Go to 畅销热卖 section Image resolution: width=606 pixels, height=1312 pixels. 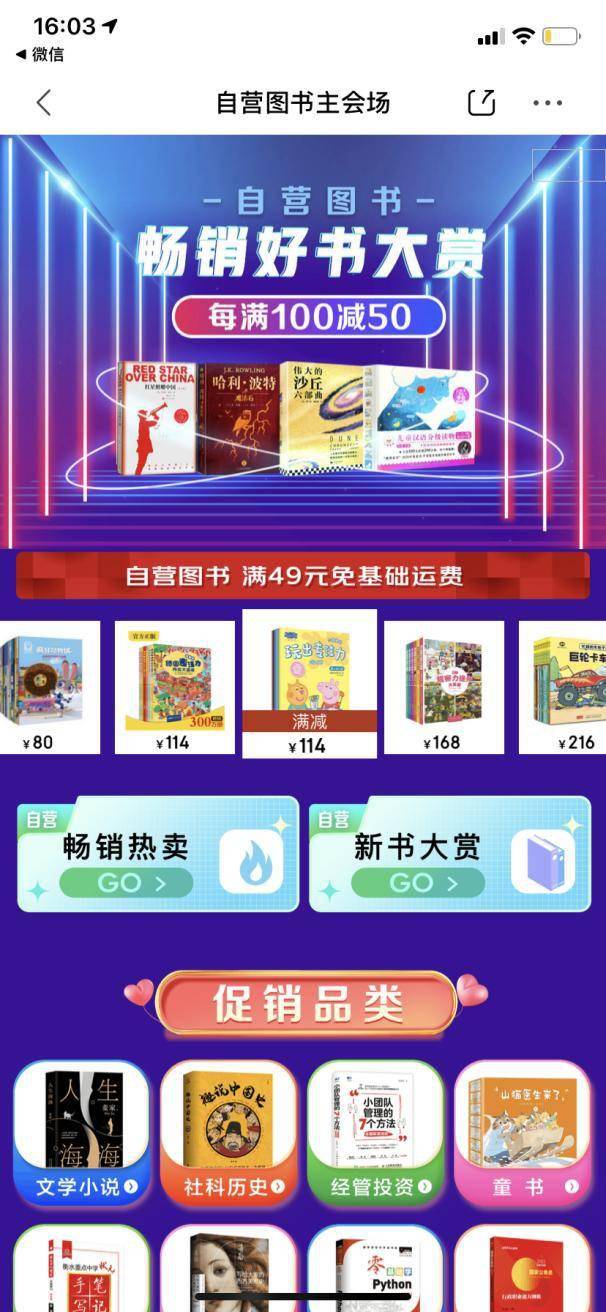[158, 854]
